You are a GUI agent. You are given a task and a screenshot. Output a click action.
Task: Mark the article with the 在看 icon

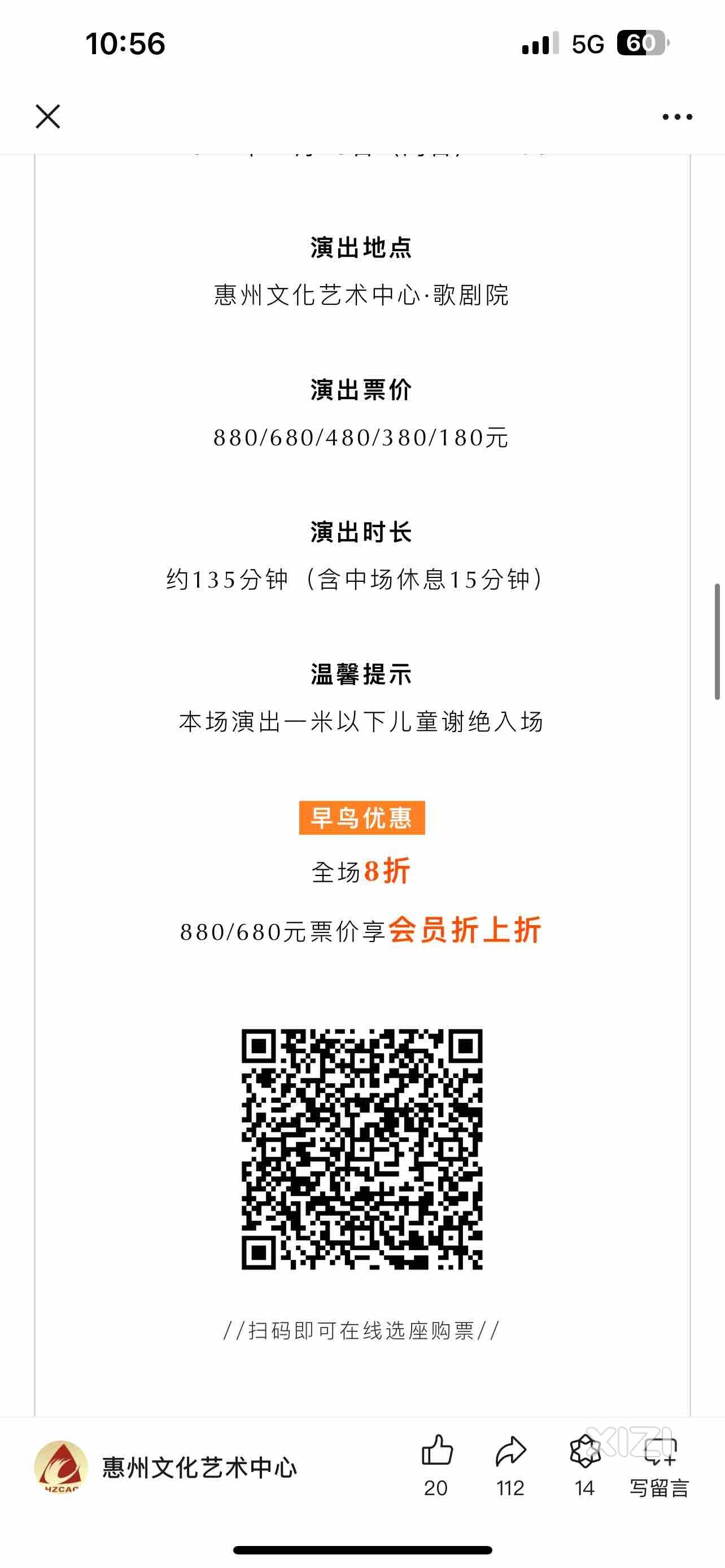pos(584,1451)
